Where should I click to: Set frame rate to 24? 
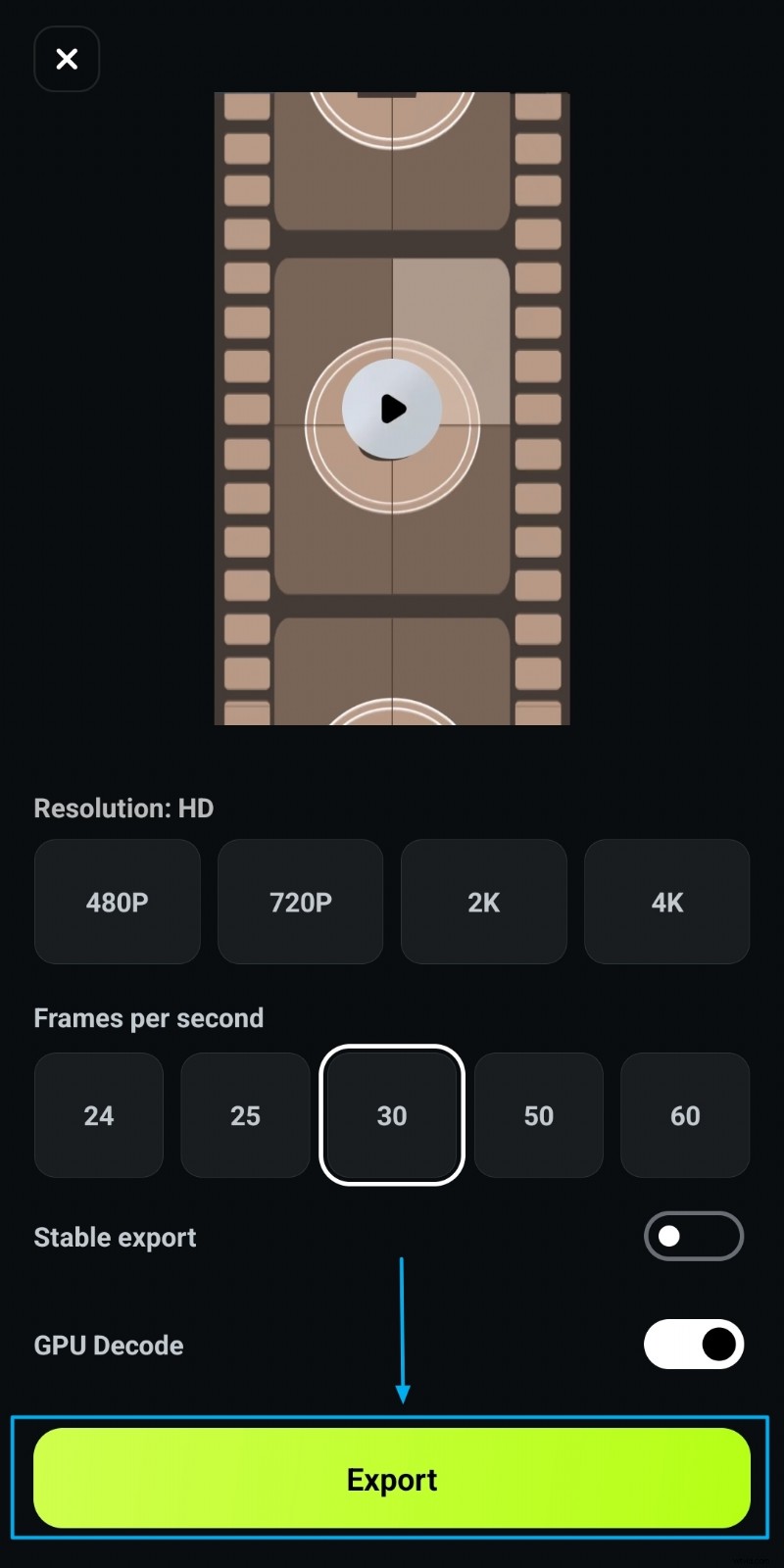98,1115
